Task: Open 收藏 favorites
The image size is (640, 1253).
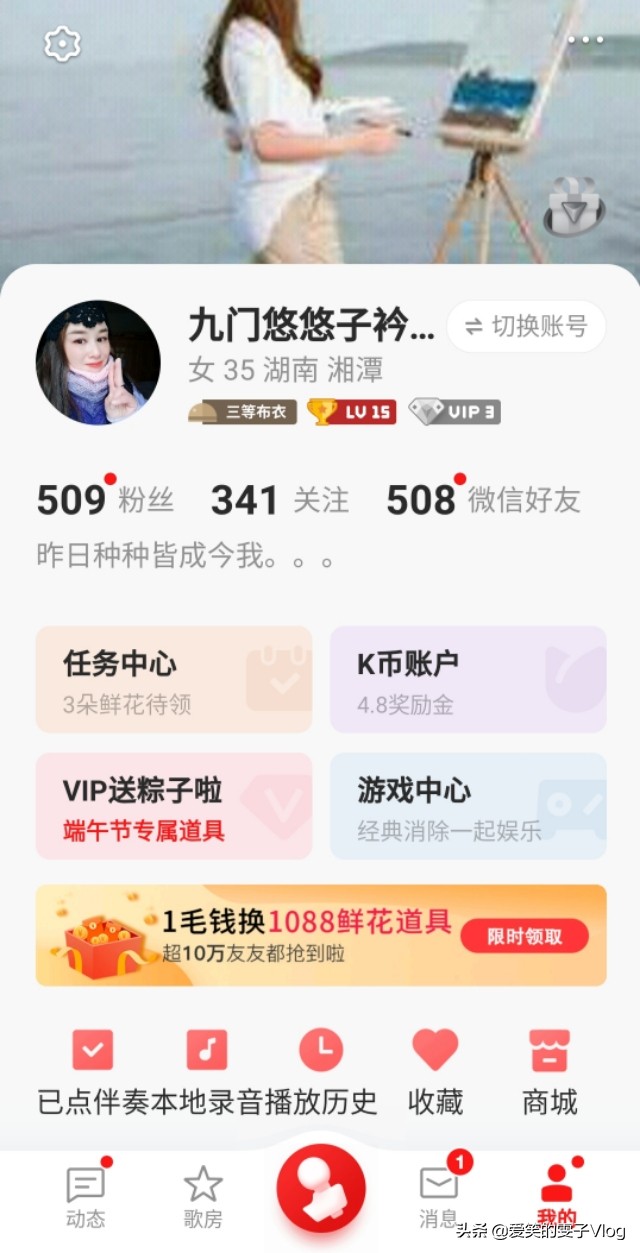Action: pos(435,1072)
